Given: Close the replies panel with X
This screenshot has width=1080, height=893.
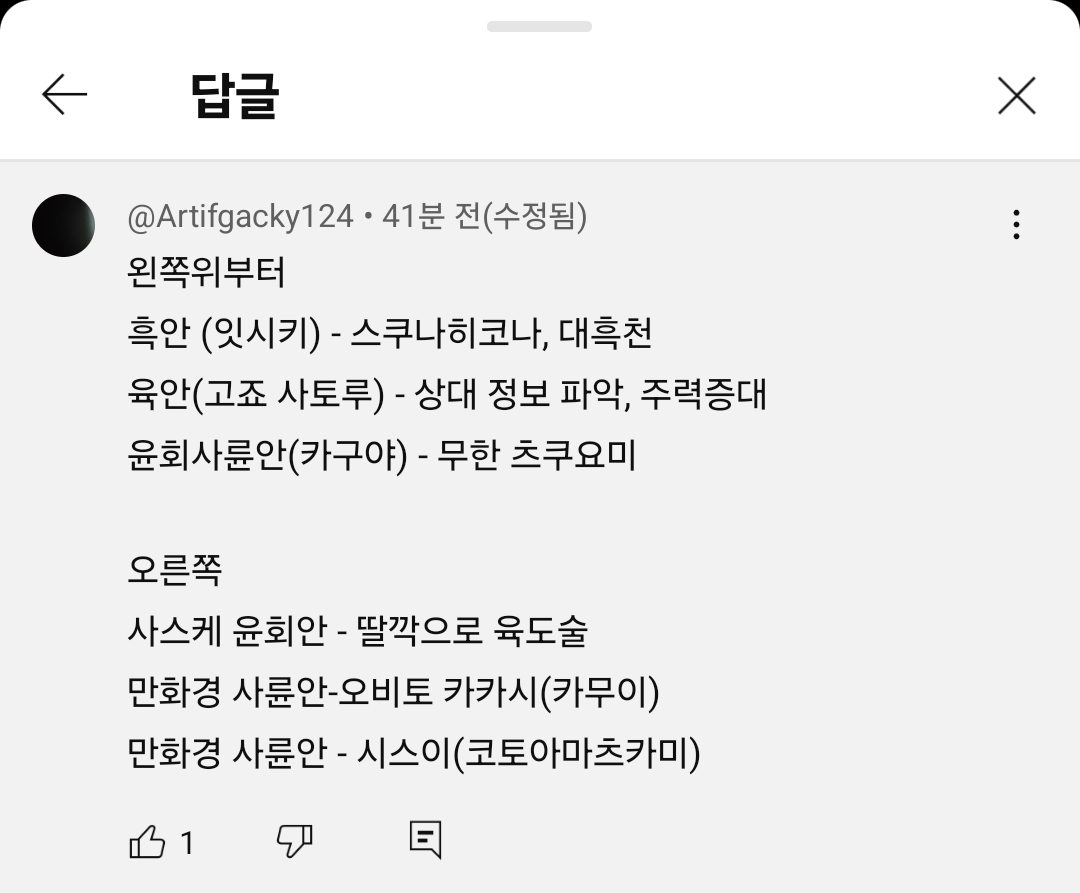Looking at the screenshot, I should [1016, 96].
